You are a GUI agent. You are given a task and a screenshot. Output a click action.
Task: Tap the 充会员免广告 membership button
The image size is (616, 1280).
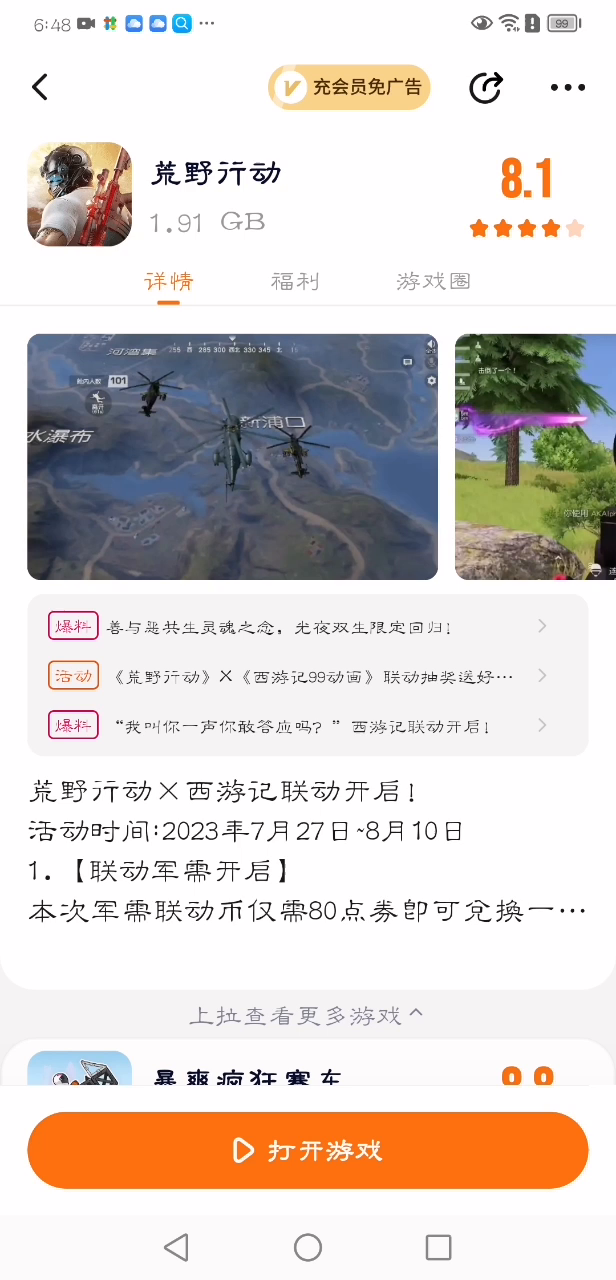[x=349, y=88]
